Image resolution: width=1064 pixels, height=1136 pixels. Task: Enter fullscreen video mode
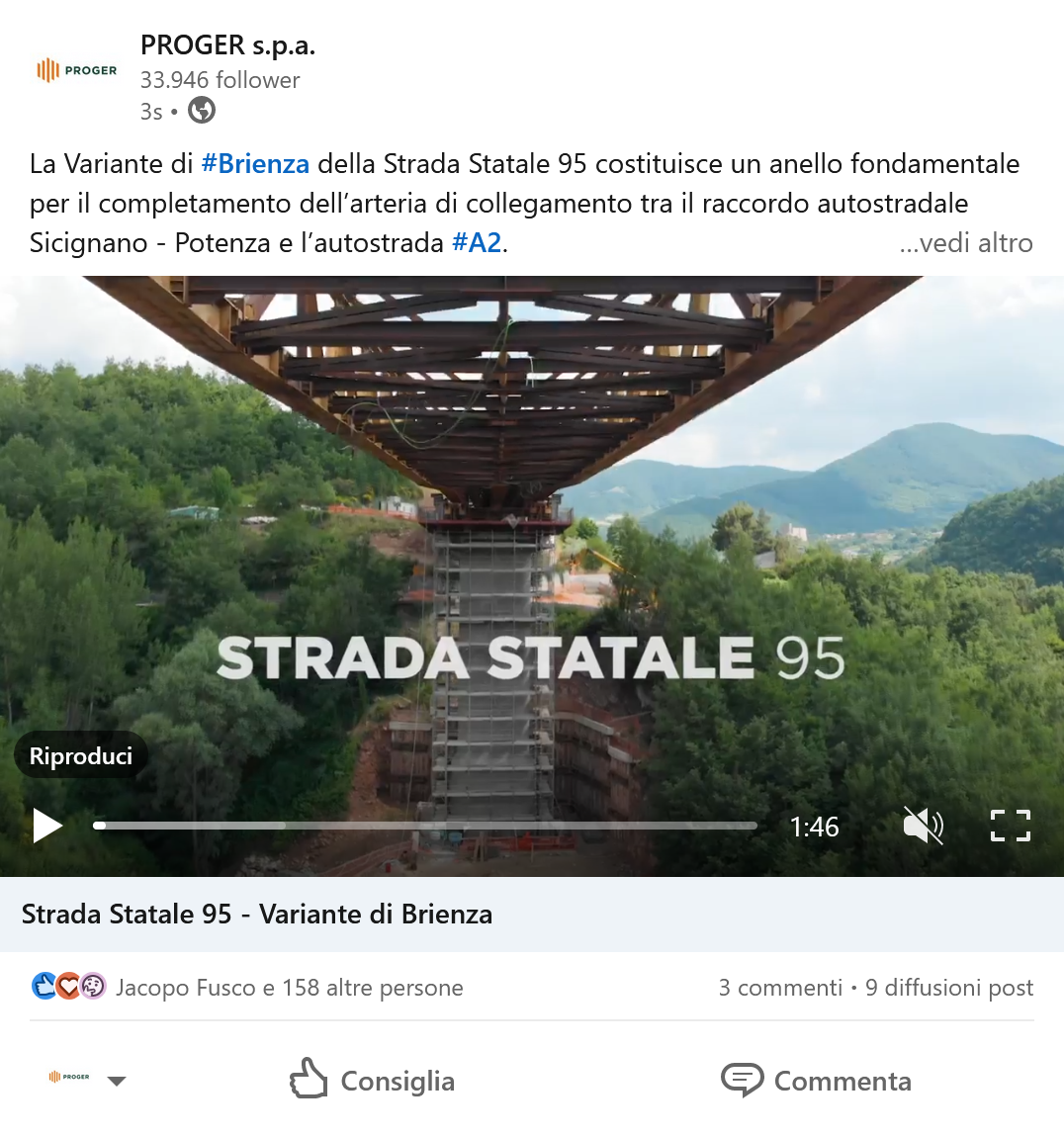click(1010, 826)
